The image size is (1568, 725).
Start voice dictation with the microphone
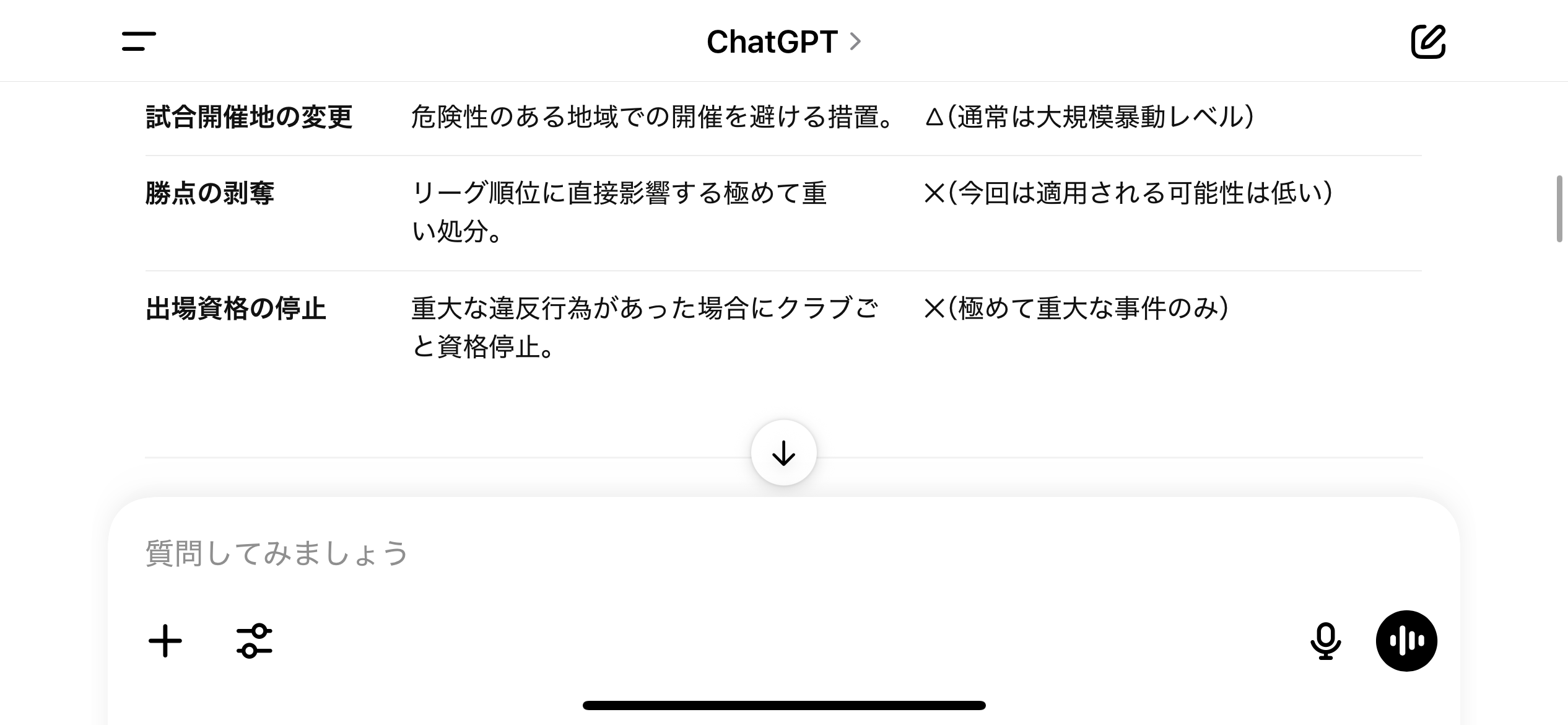(x=1325, y=641)
